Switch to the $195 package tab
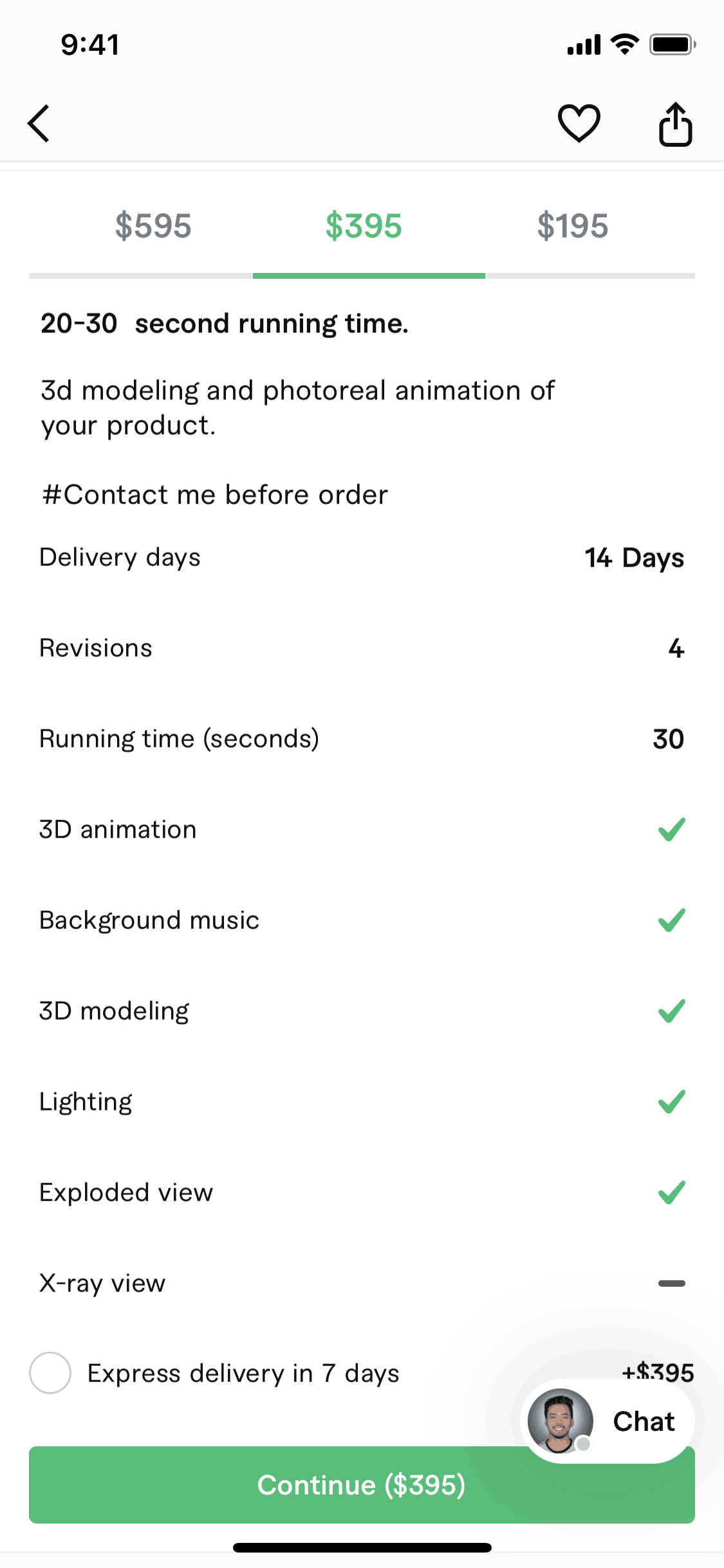Screen dimensions: 724x1568 click(x=573, y=227)
